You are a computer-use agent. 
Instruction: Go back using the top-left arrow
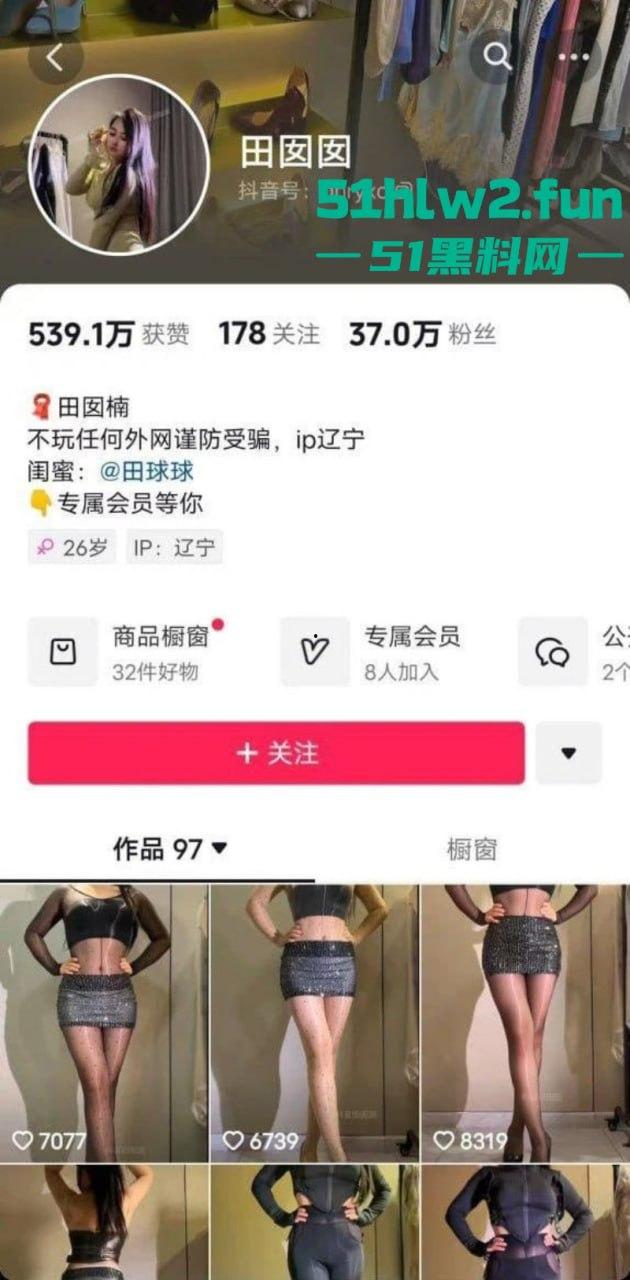(55, 58)
